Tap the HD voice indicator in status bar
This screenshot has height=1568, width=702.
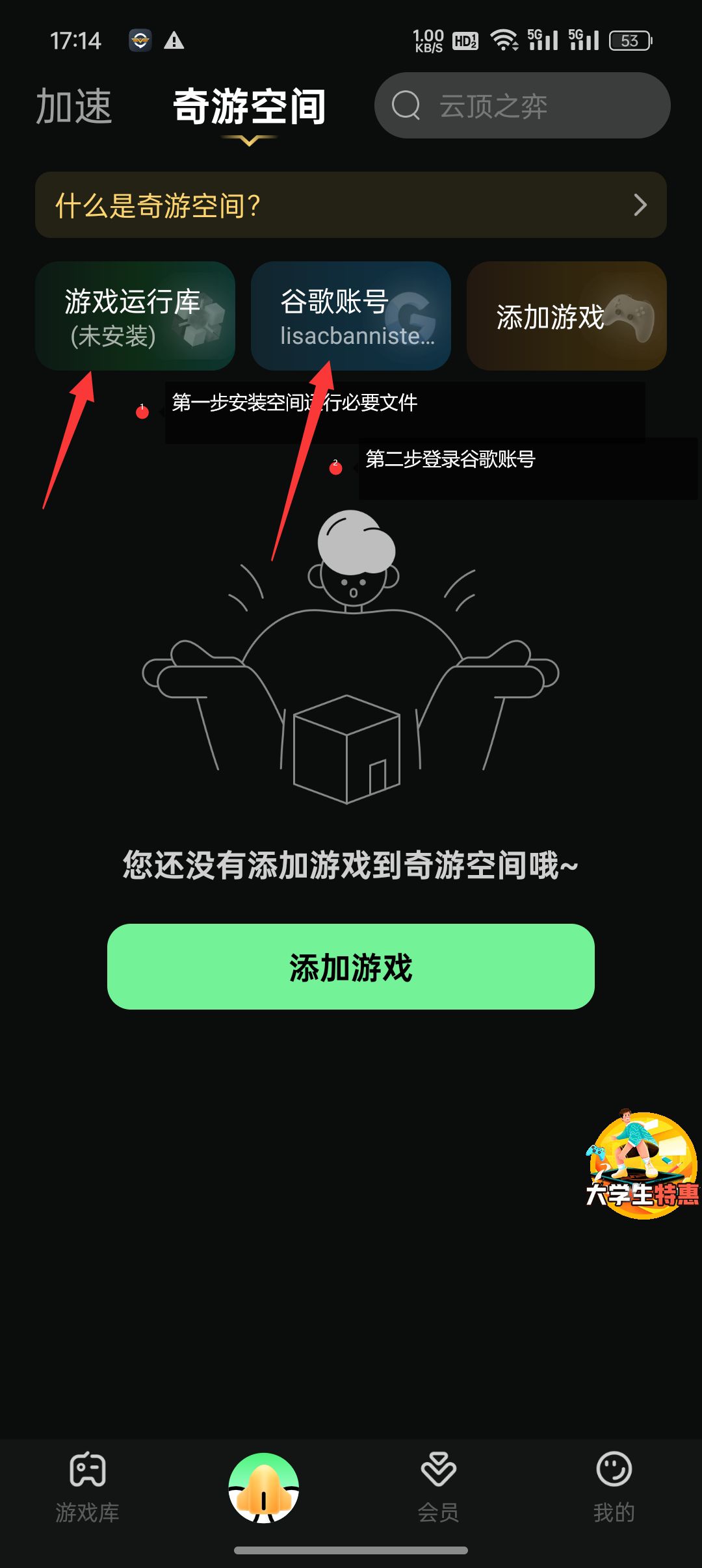tap(465, 39)
